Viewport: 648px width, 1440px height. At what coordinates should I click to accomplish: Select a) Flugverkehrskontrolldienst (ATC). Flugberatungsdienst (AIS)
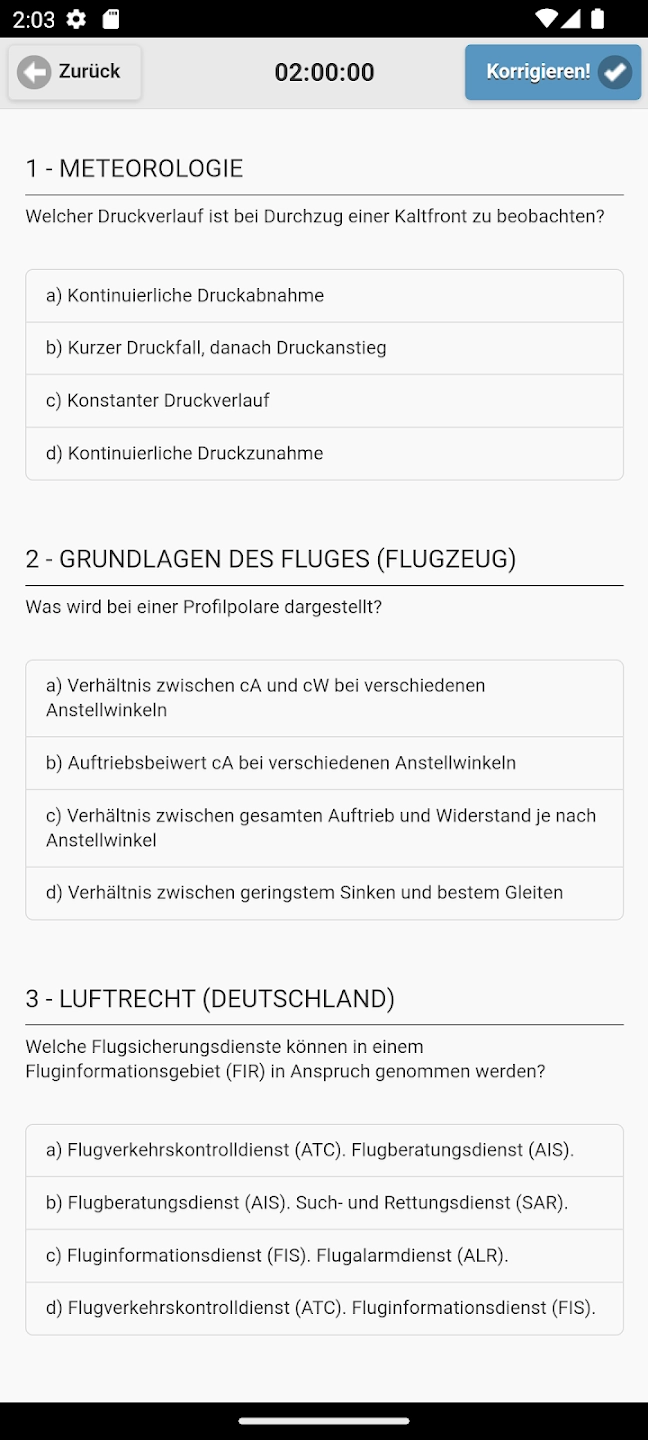324,1150
